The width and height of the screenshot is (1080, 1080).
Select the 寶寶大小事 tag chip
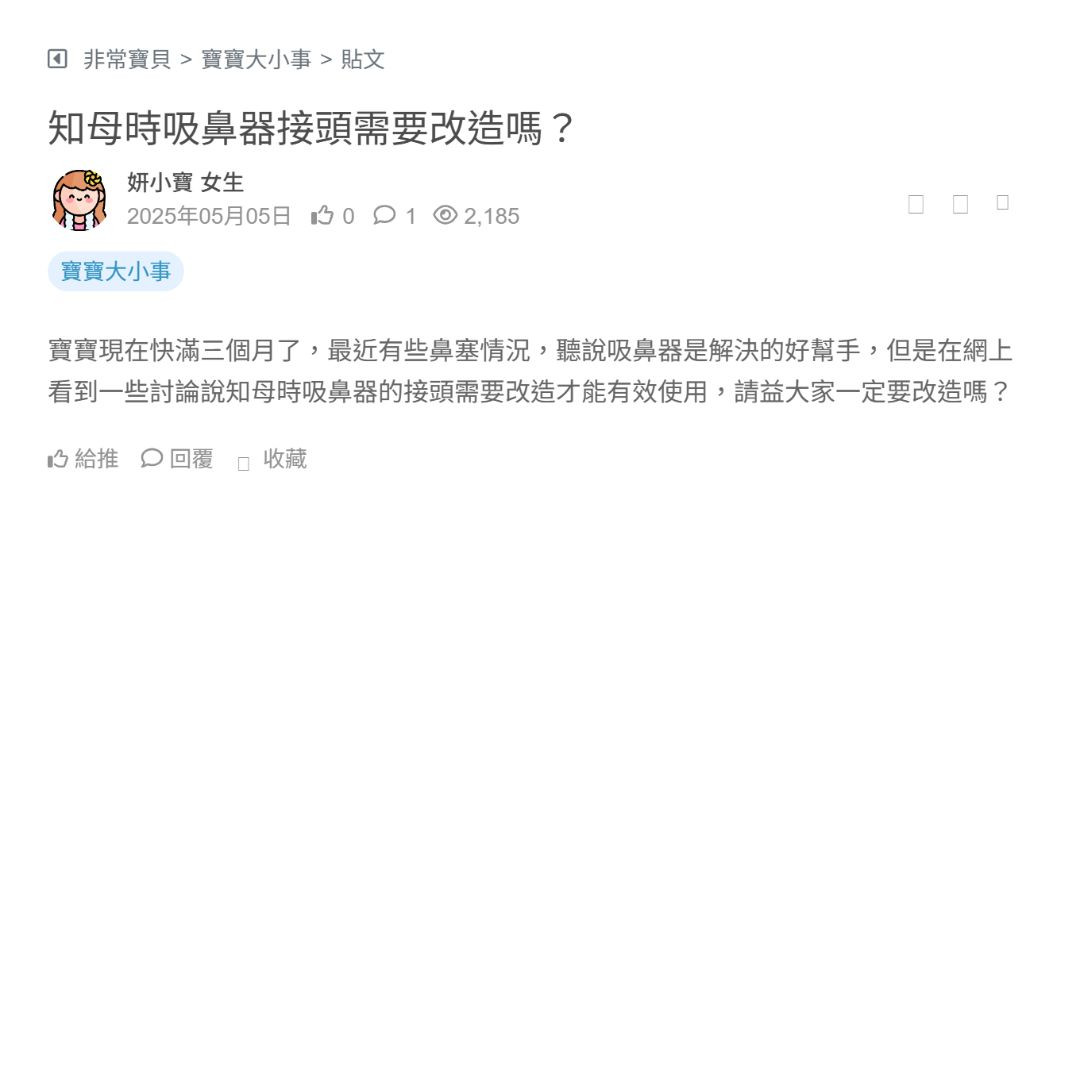115,271
